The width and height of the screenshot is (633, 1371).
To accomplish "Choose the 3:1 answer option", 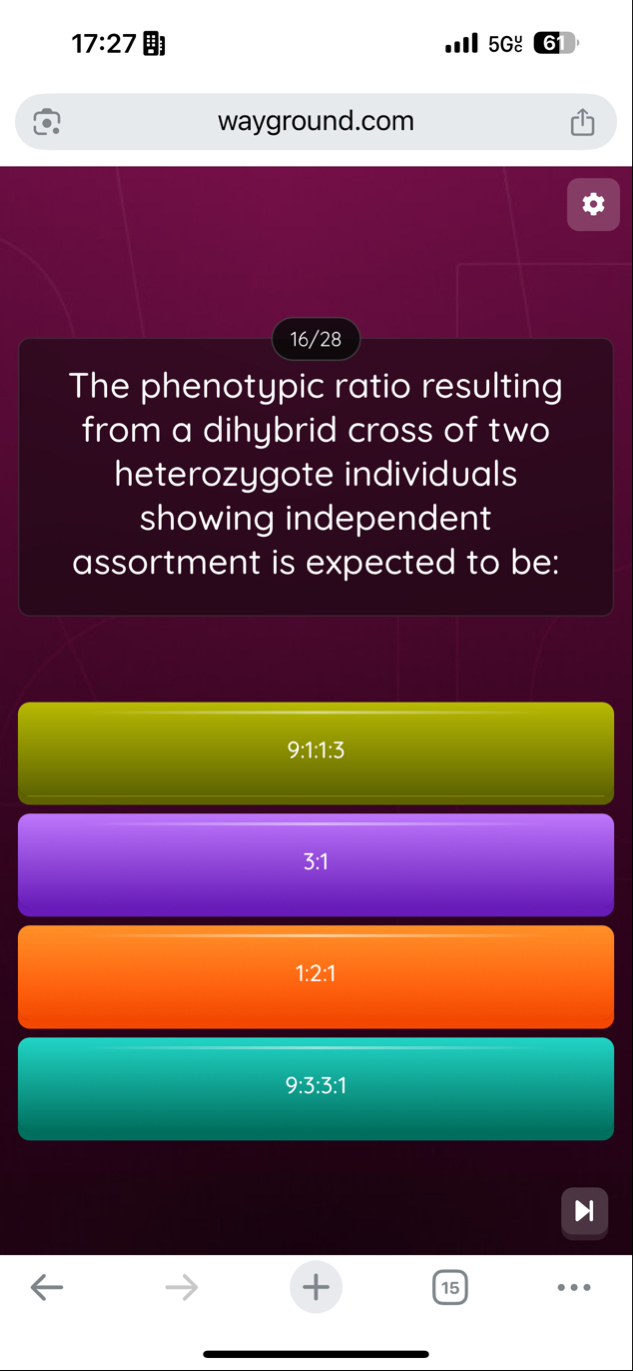I will coord(316,864).
